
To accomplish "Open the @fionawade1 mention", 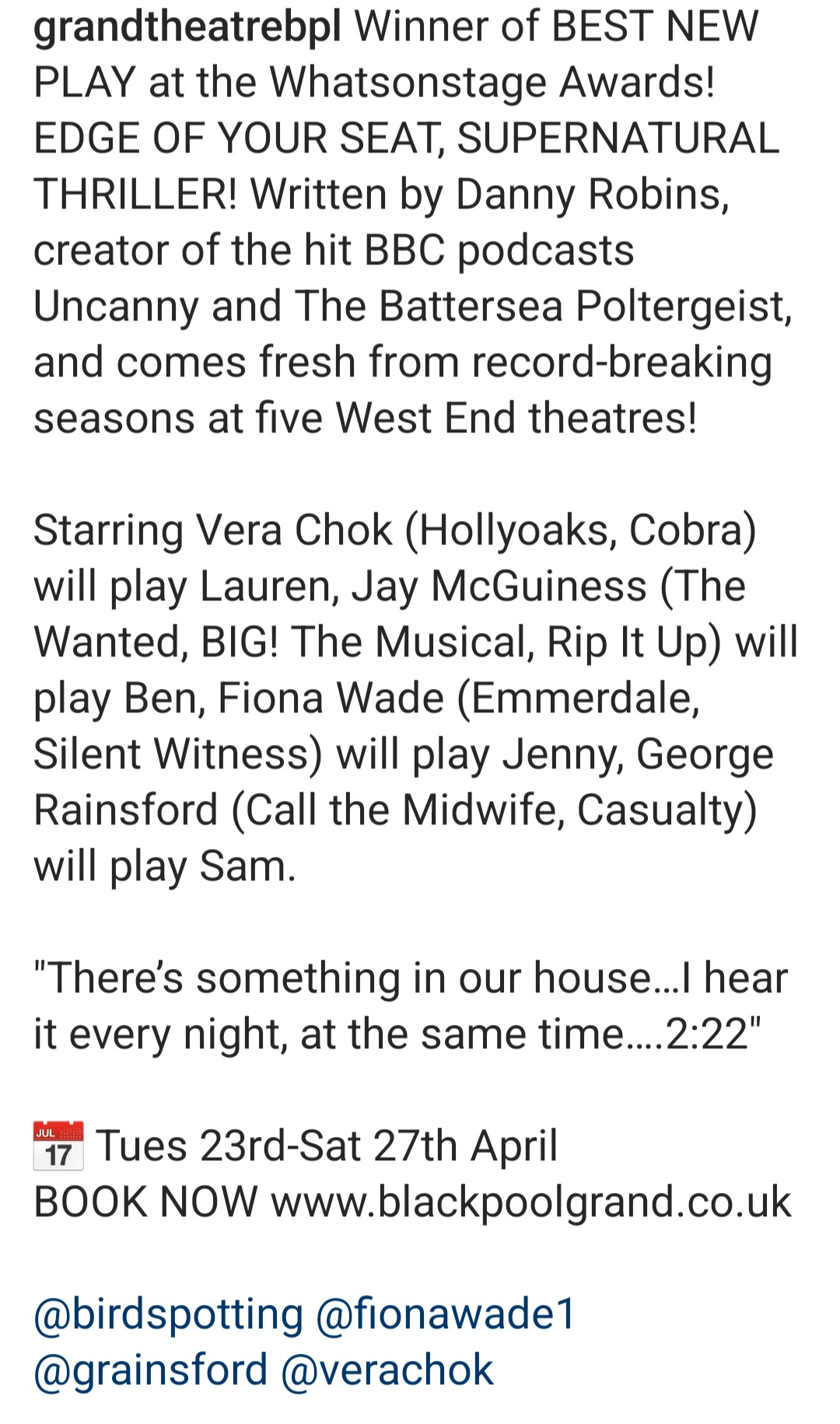I will pos(445,1314).
